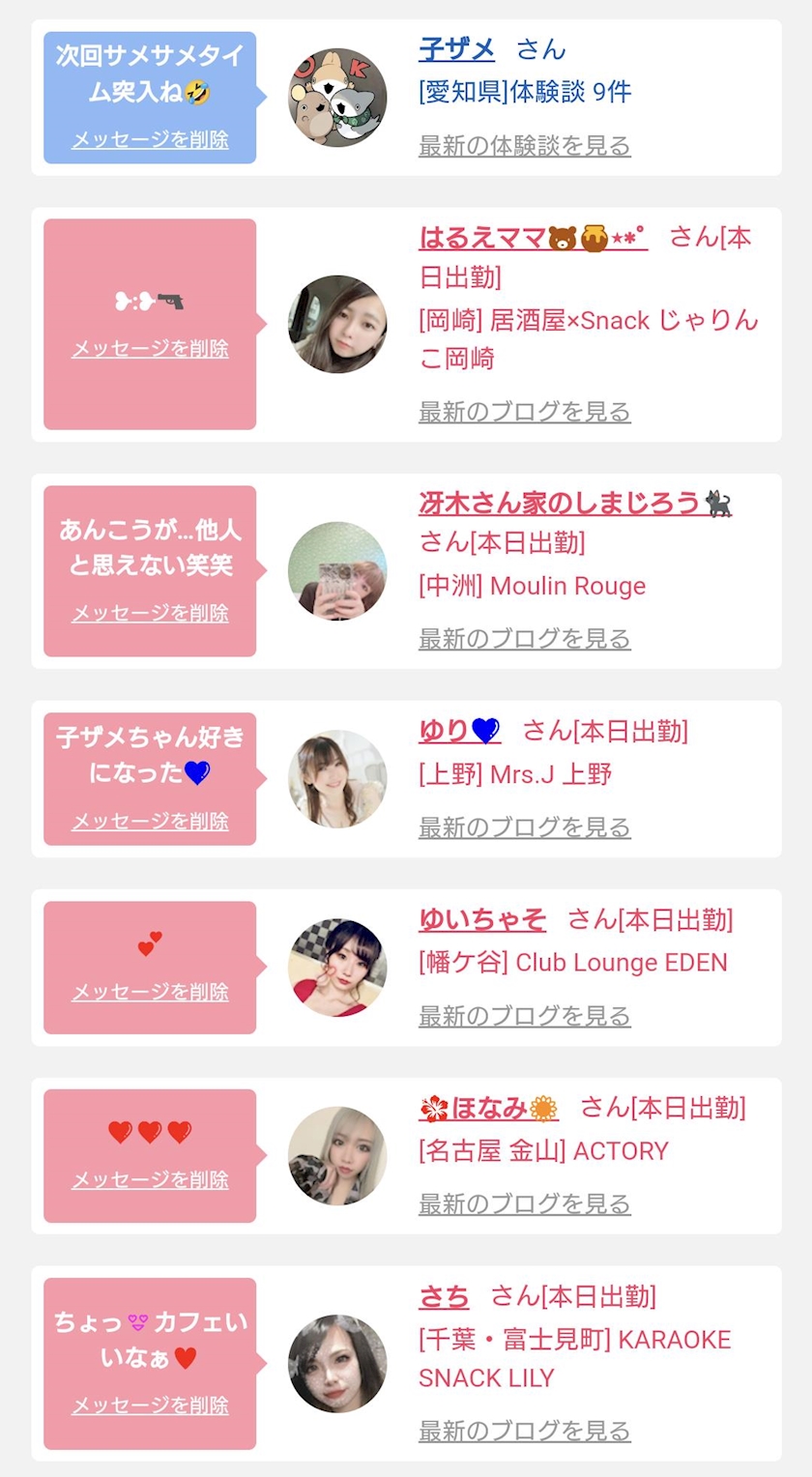View 子ザメ's latest 体験談 link
The height and width of the screenshot is (1477, 812).
coord(524,146)
